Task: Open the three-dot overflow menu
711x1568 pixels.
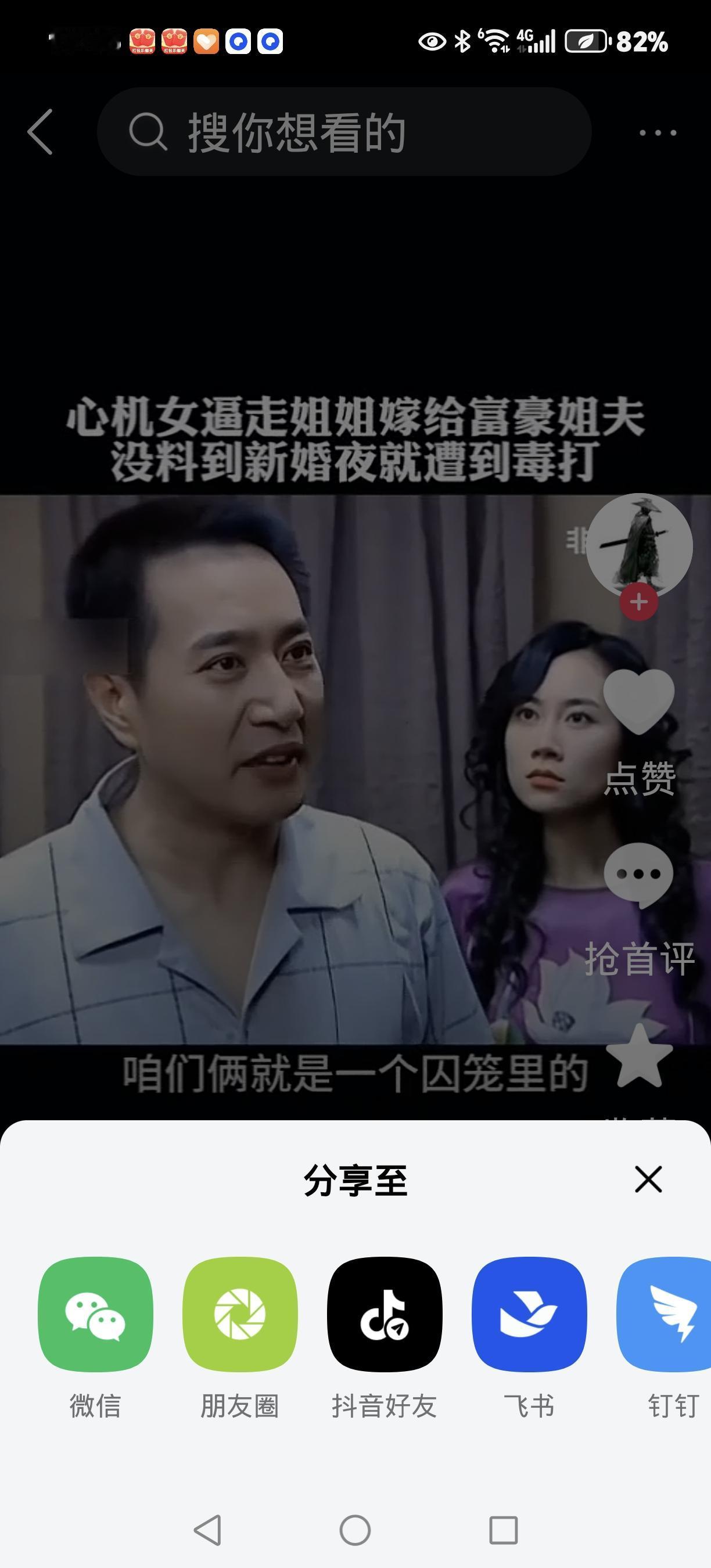Action: tap(656, 132)
